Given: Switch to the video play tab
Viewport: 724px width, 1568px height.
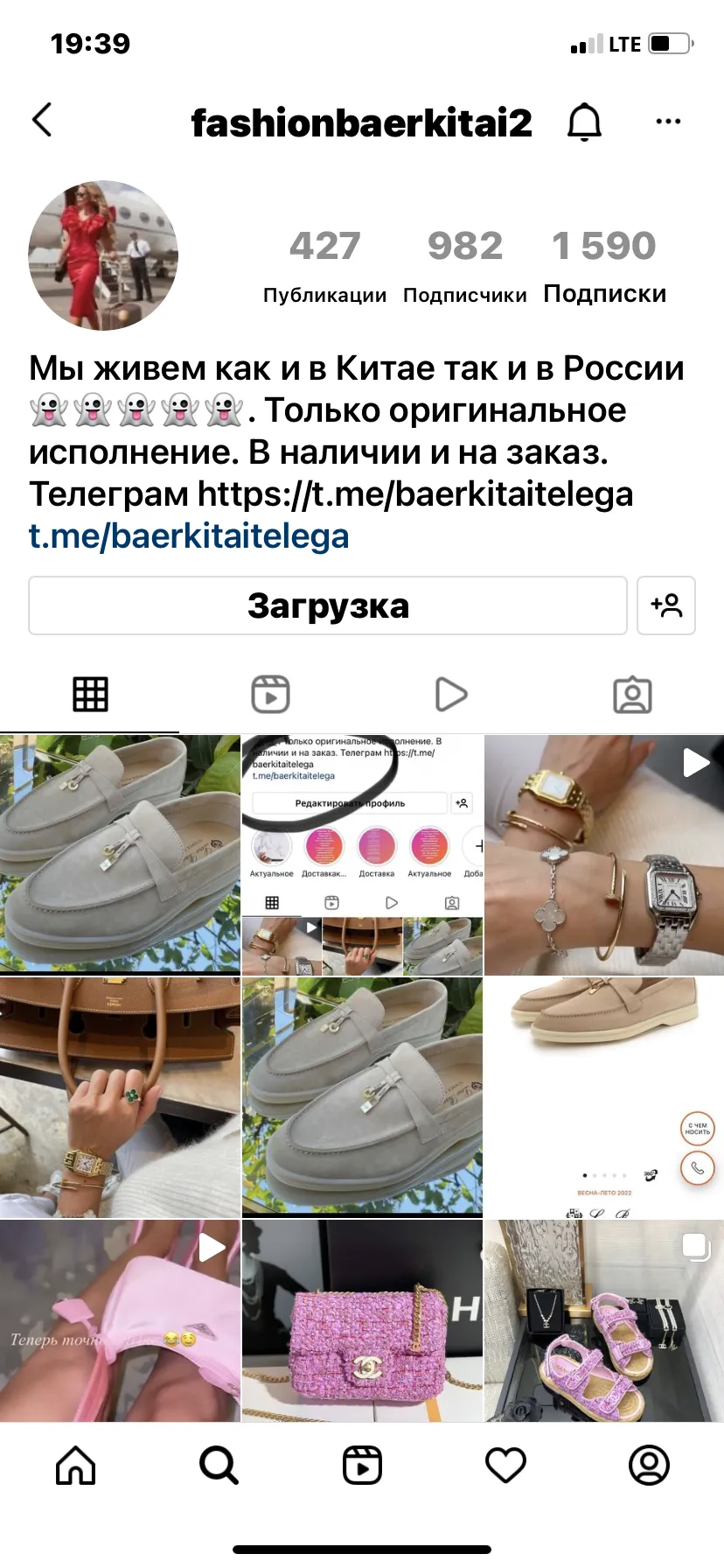Looking at the screenshot, I should [x=451, y=695].
